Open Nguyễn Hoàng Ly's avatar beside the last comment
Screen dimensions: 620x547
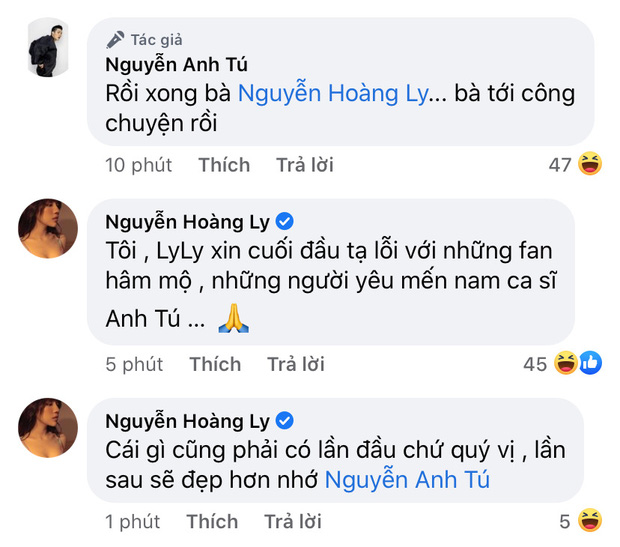point(48,428)
